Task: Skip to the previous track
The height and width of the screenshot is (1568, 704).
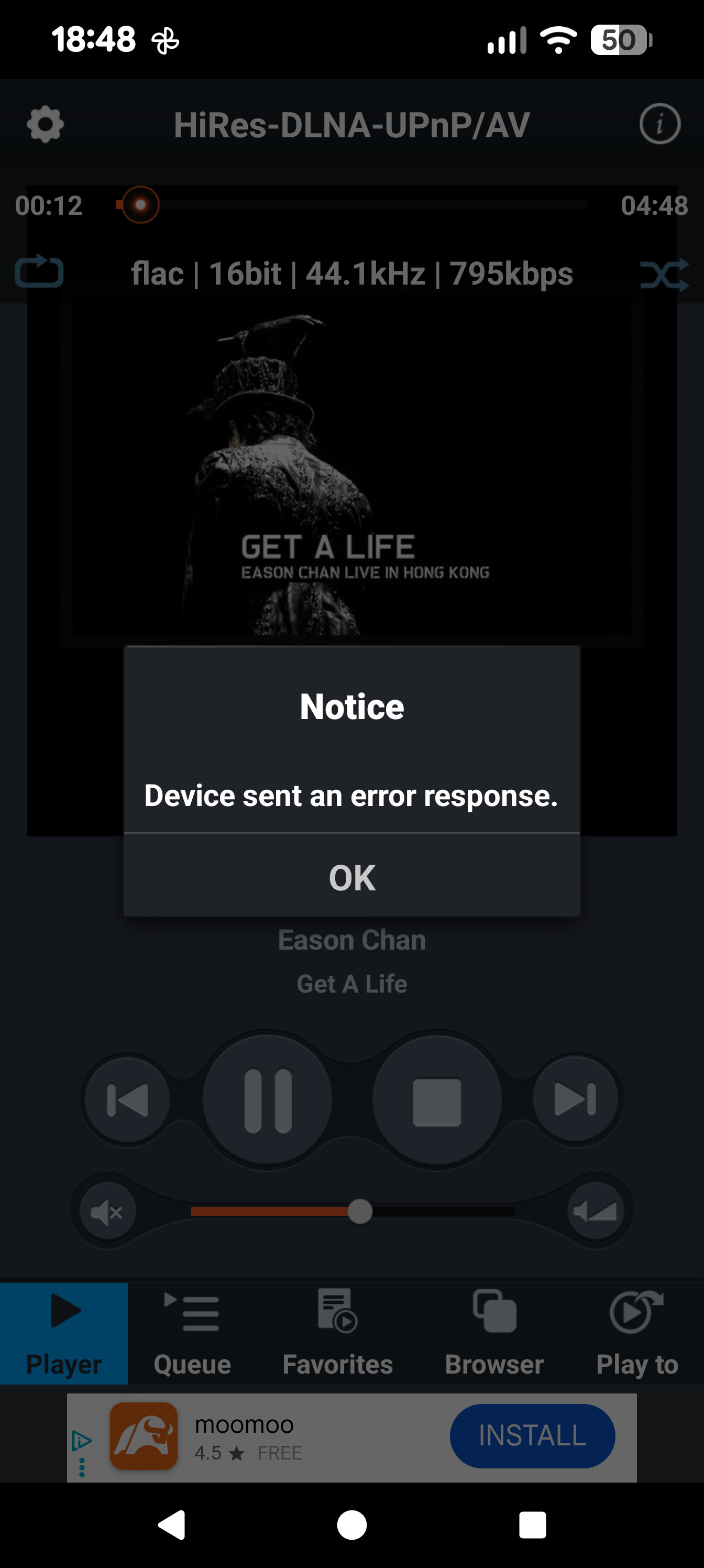Action: pyautogui.click(x=127, y=1100)
